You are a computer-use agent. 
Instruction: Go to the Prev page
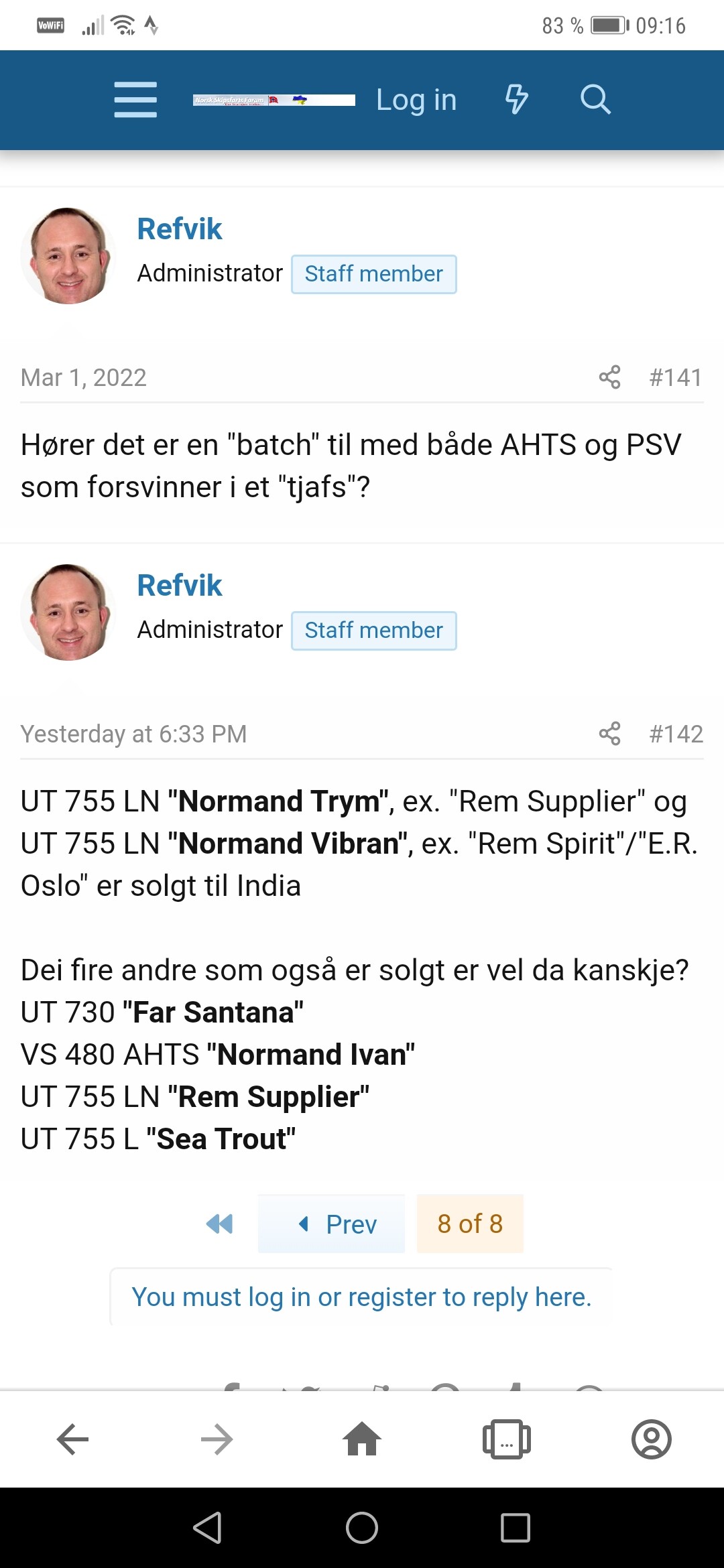pos(331,1224)
